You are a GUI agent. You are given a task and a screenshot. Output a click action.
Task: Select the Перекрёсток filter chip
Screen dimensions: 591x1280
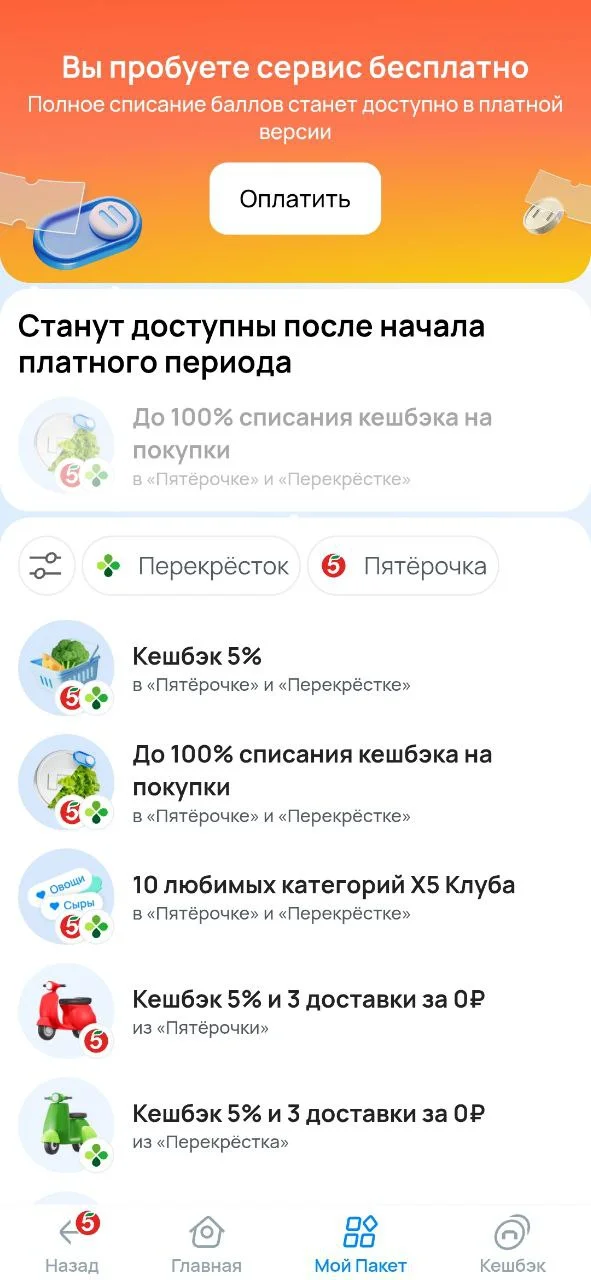tap(191, 566)
